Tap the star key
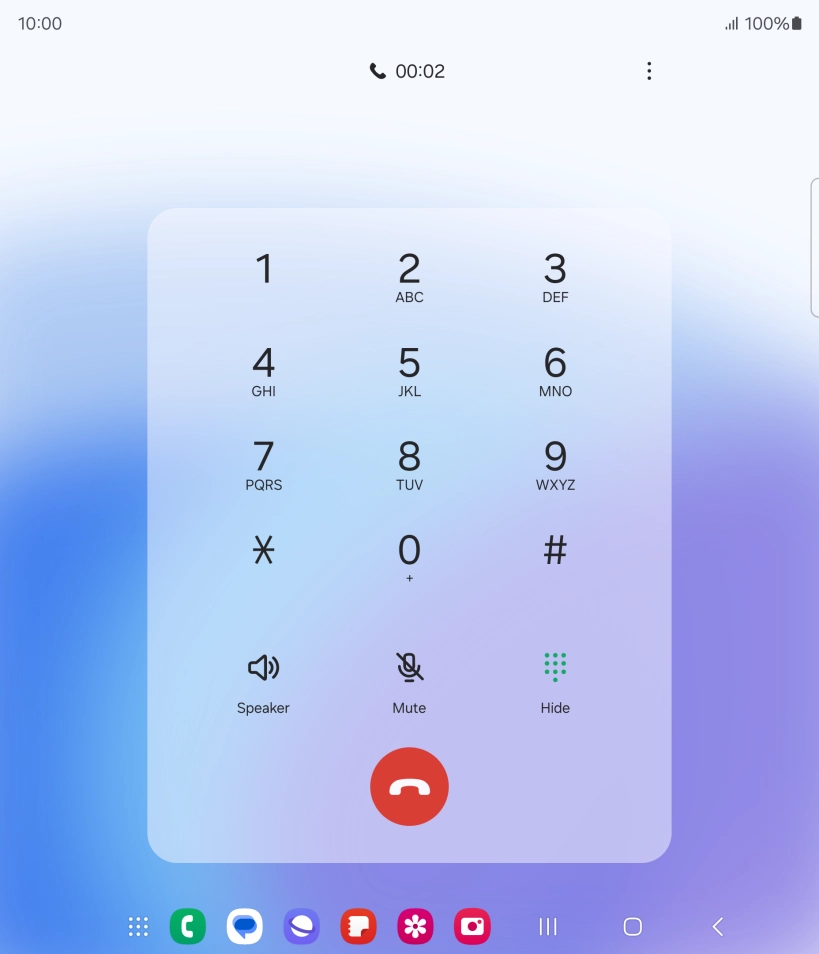Viewport: 819px width, 954px height. (x=263, y=550)
